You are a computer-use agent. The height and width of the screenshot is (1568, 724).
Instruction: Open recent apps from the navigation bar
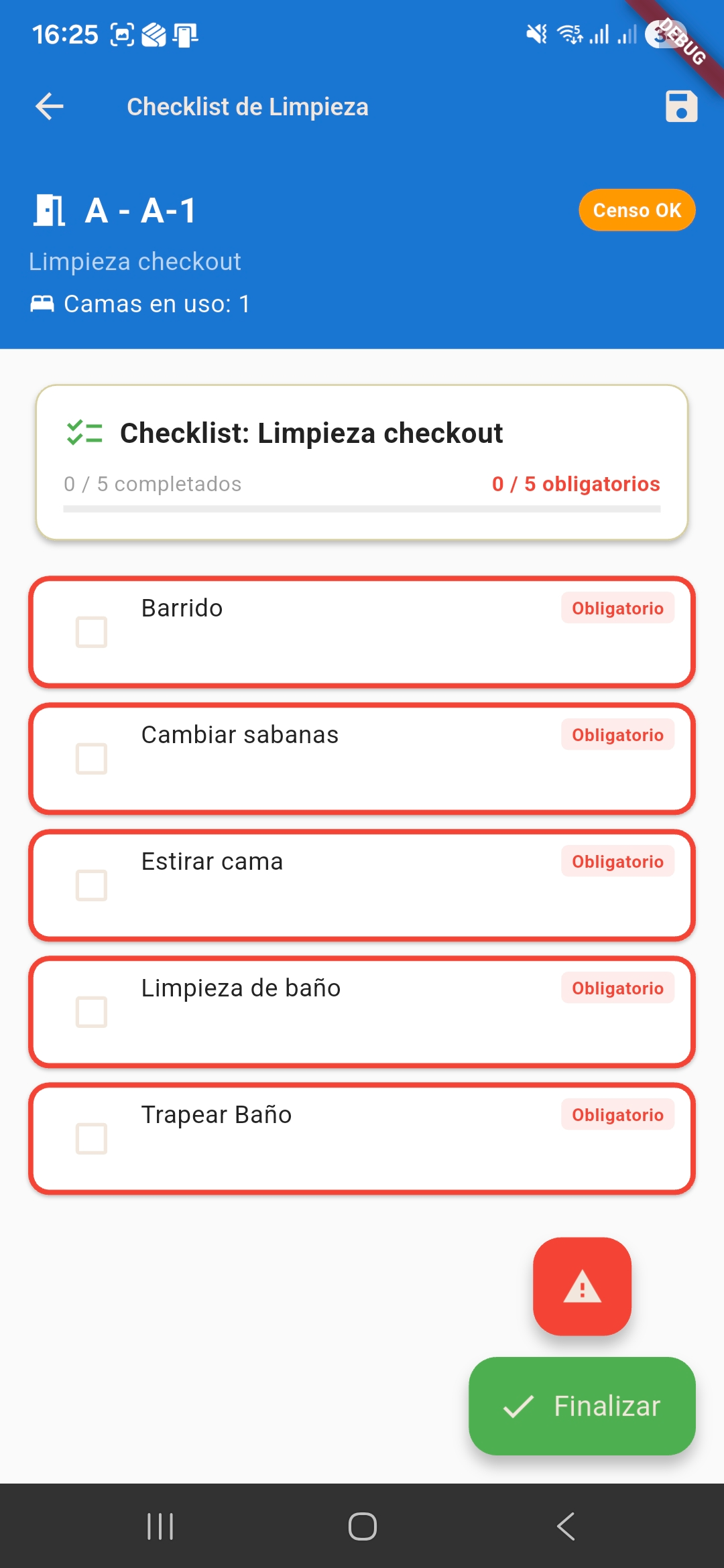coord(160,1526)
